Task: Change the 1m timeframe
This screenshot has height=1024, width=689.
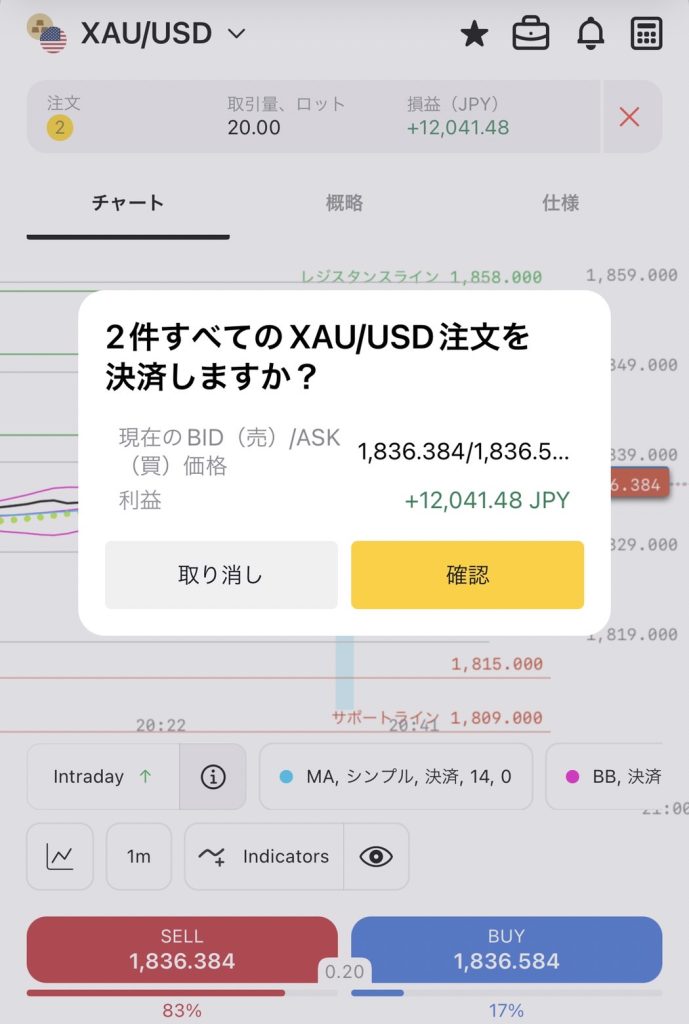Action: click(x=139, y=856)
